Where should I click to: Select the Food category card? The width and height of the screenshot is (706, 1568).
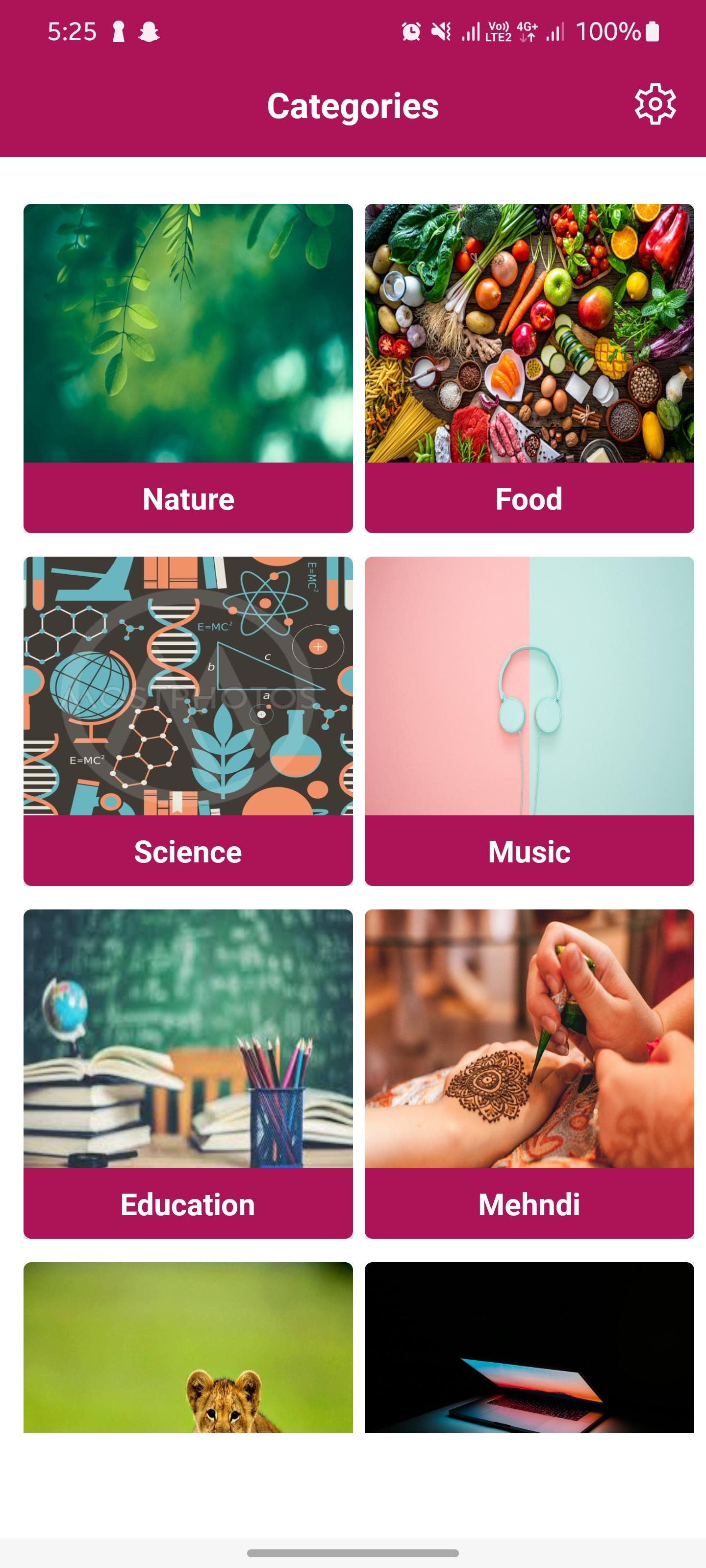pyautogui.click(x=529, y=368)
